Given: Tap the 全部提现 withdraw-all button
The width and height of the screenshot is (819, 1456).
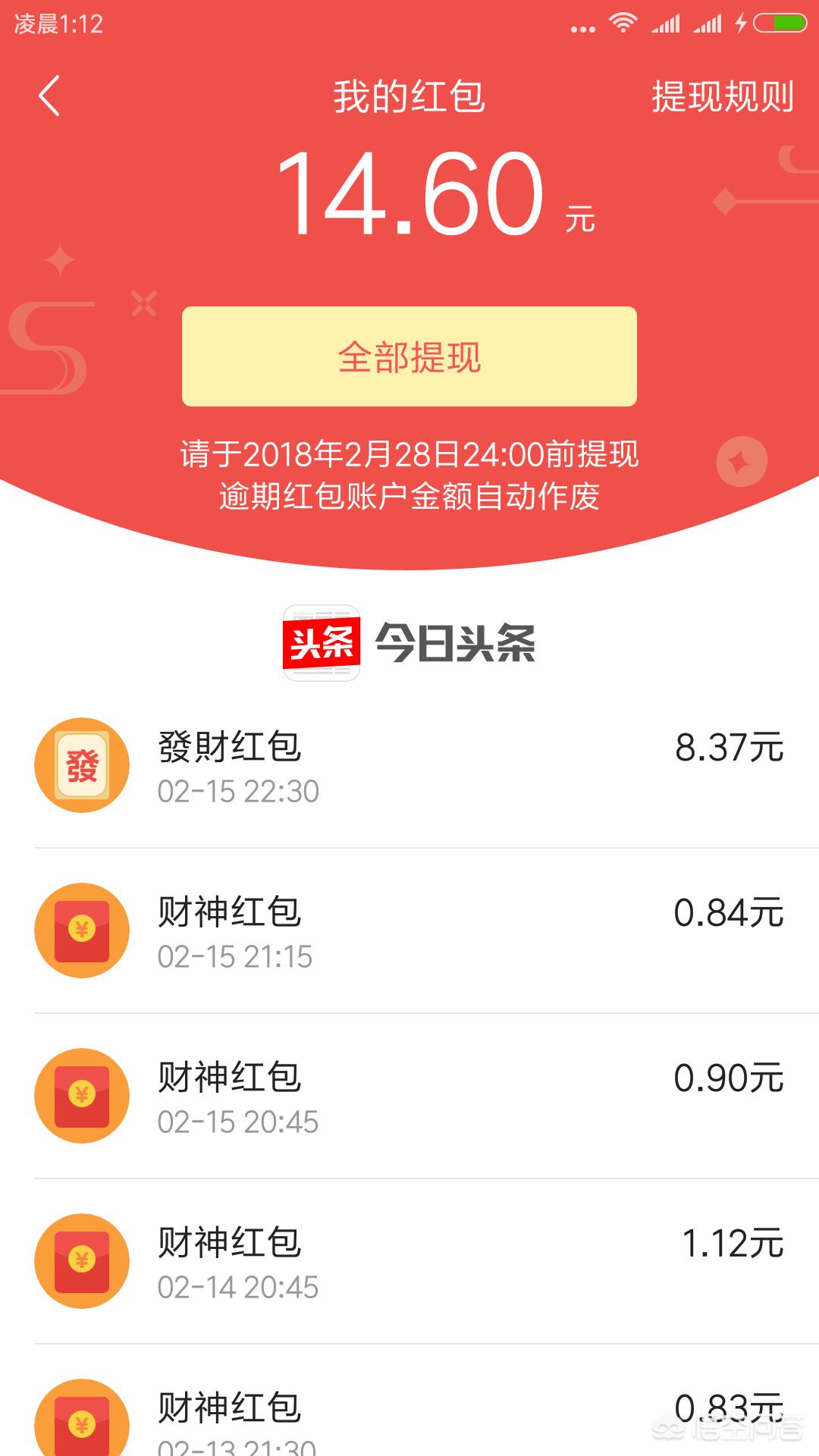Looking at the screenshot, I should click(409, 356).
